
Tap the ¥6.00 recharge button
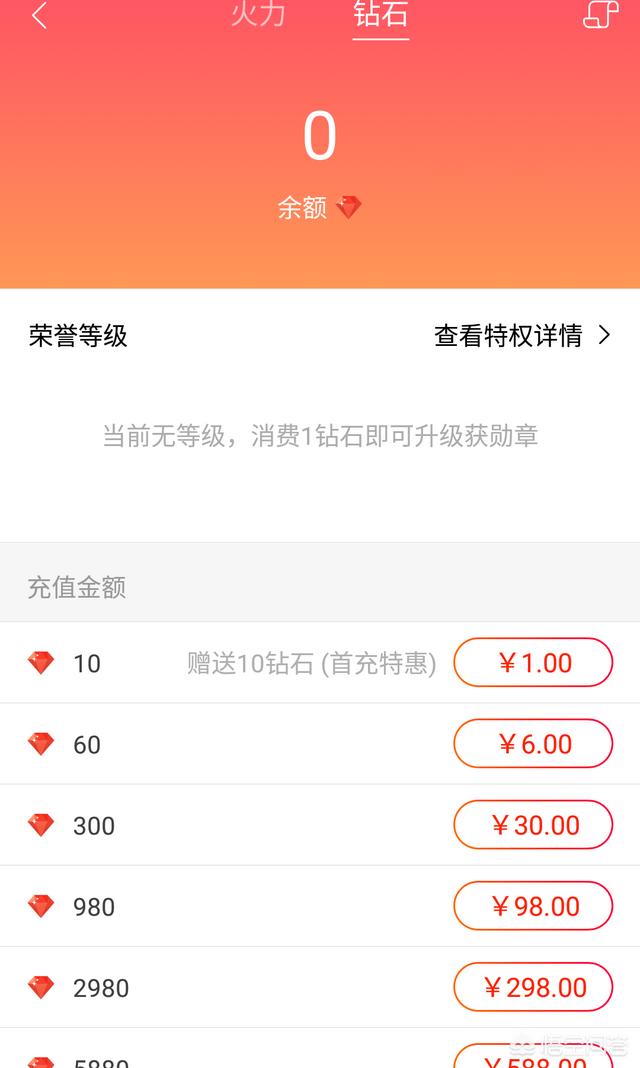(533, 744)
